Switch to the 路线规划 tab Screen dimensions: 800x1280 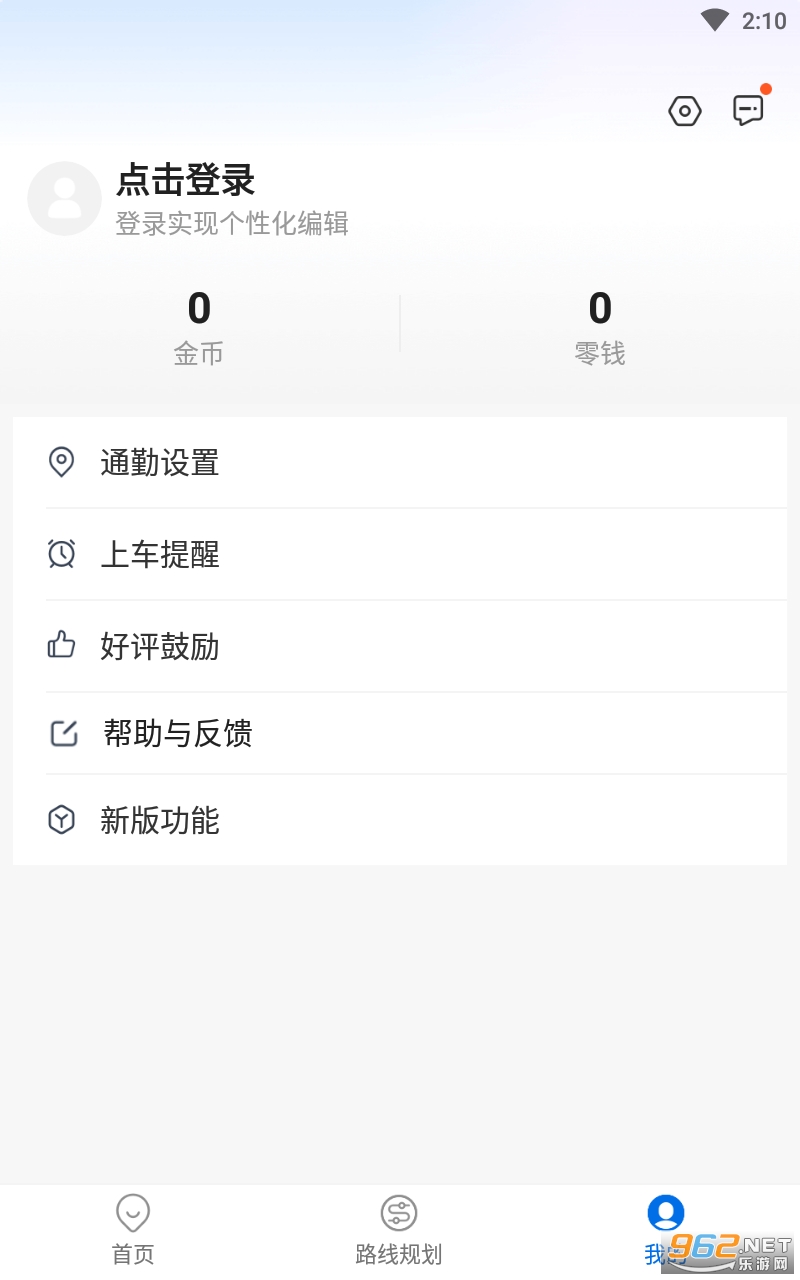399,1230
